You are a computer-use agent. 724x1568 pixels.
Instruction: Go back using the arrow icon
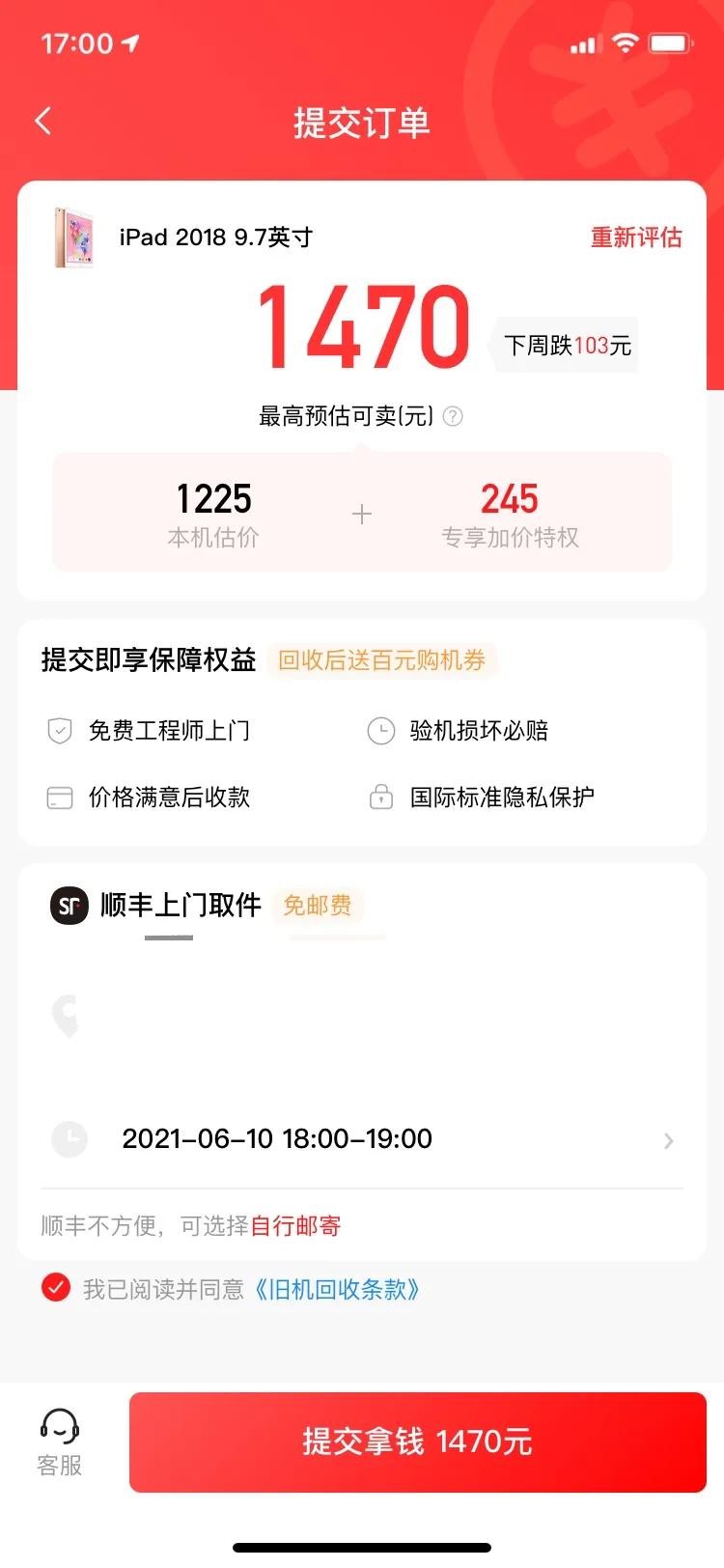(x=43, y=122)
